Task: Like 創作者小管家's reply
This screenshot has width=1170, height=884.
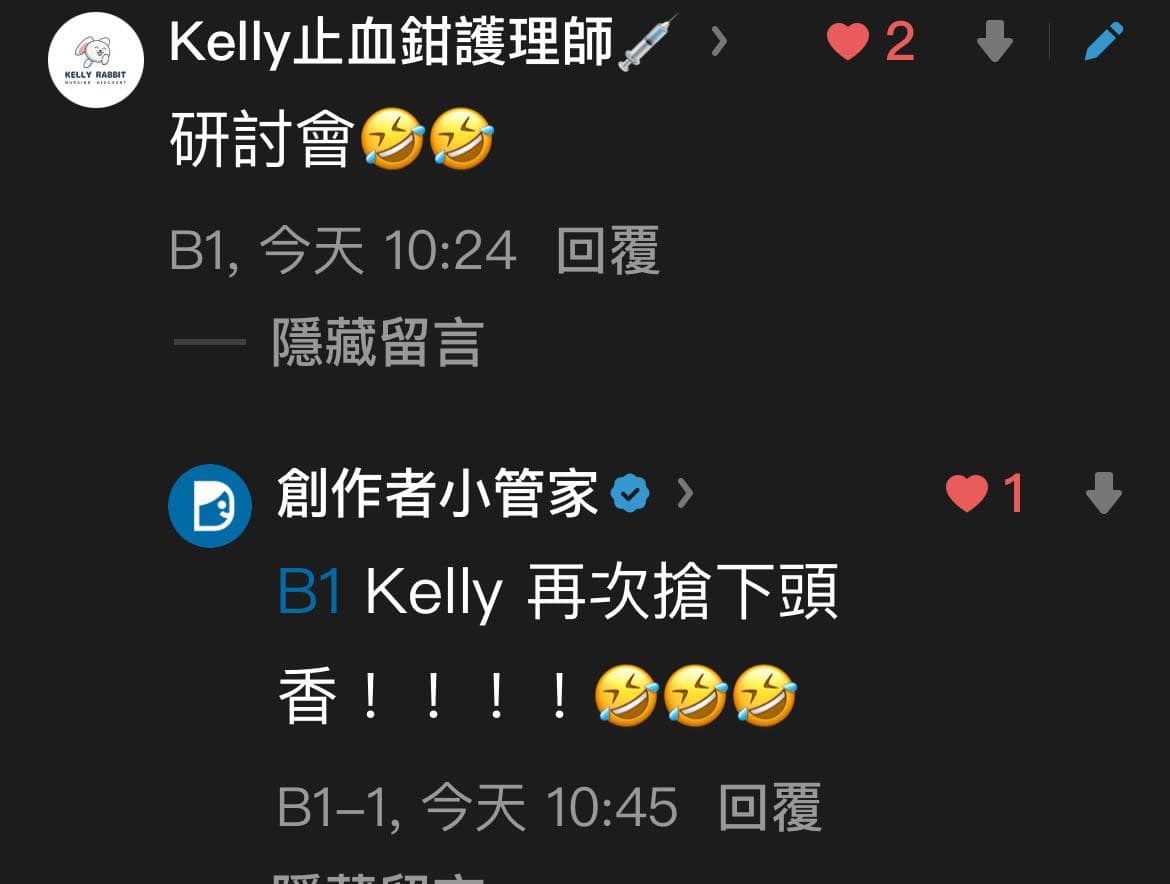Action: (x=966, y=493)
